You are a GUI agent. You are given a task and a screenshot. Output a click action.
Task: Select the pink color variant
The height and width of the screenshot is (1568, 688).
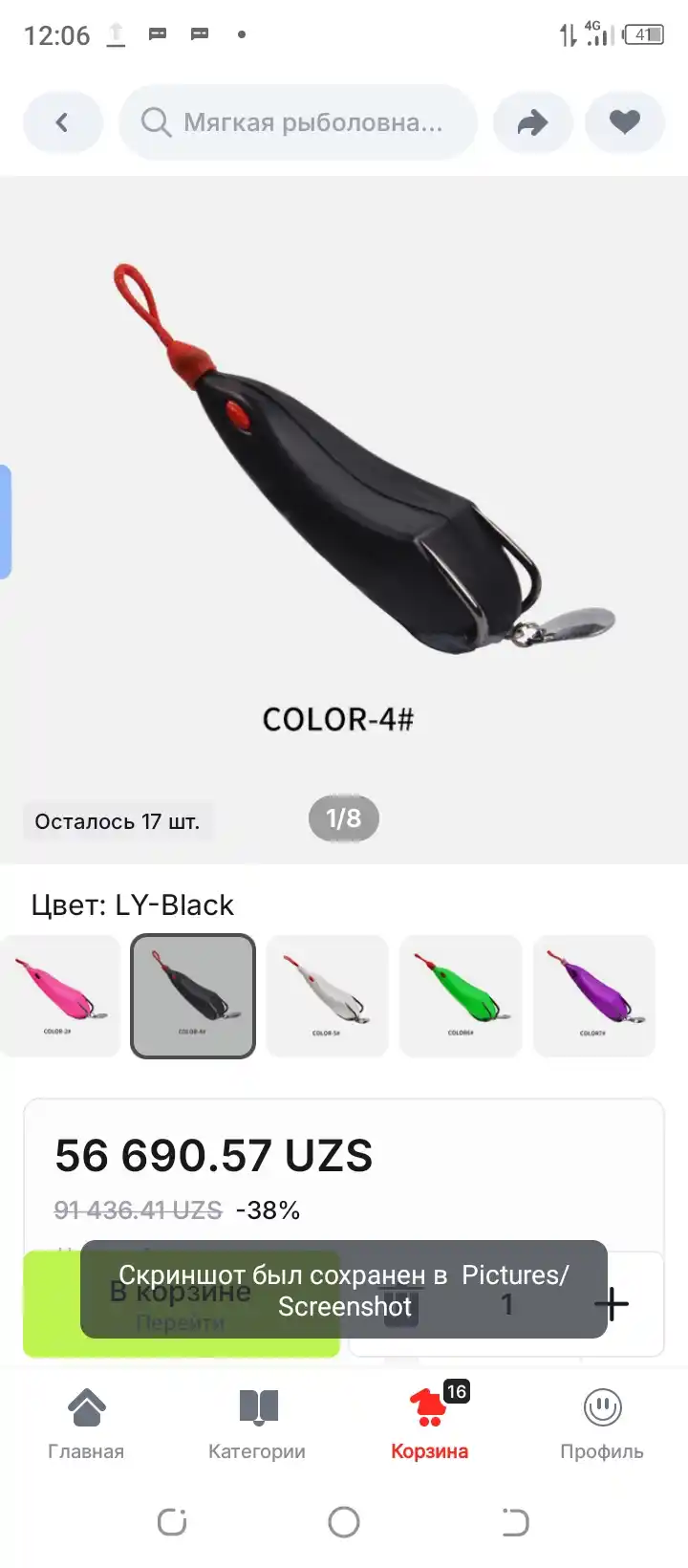(x=59, y=996)
